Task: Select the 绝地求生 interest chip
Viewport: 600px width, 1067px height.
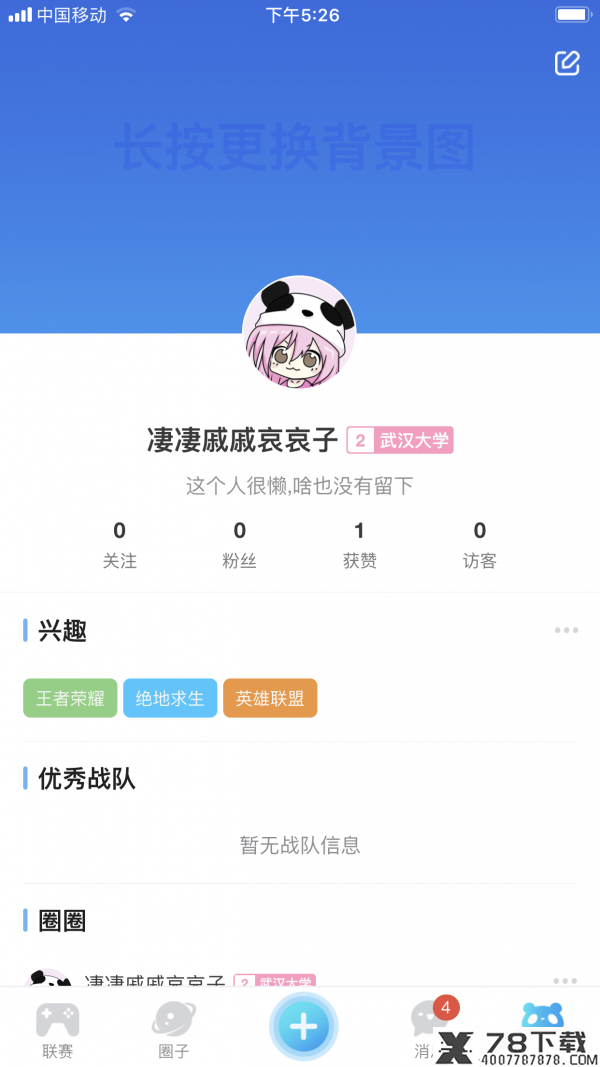Action: pos(170,698)
